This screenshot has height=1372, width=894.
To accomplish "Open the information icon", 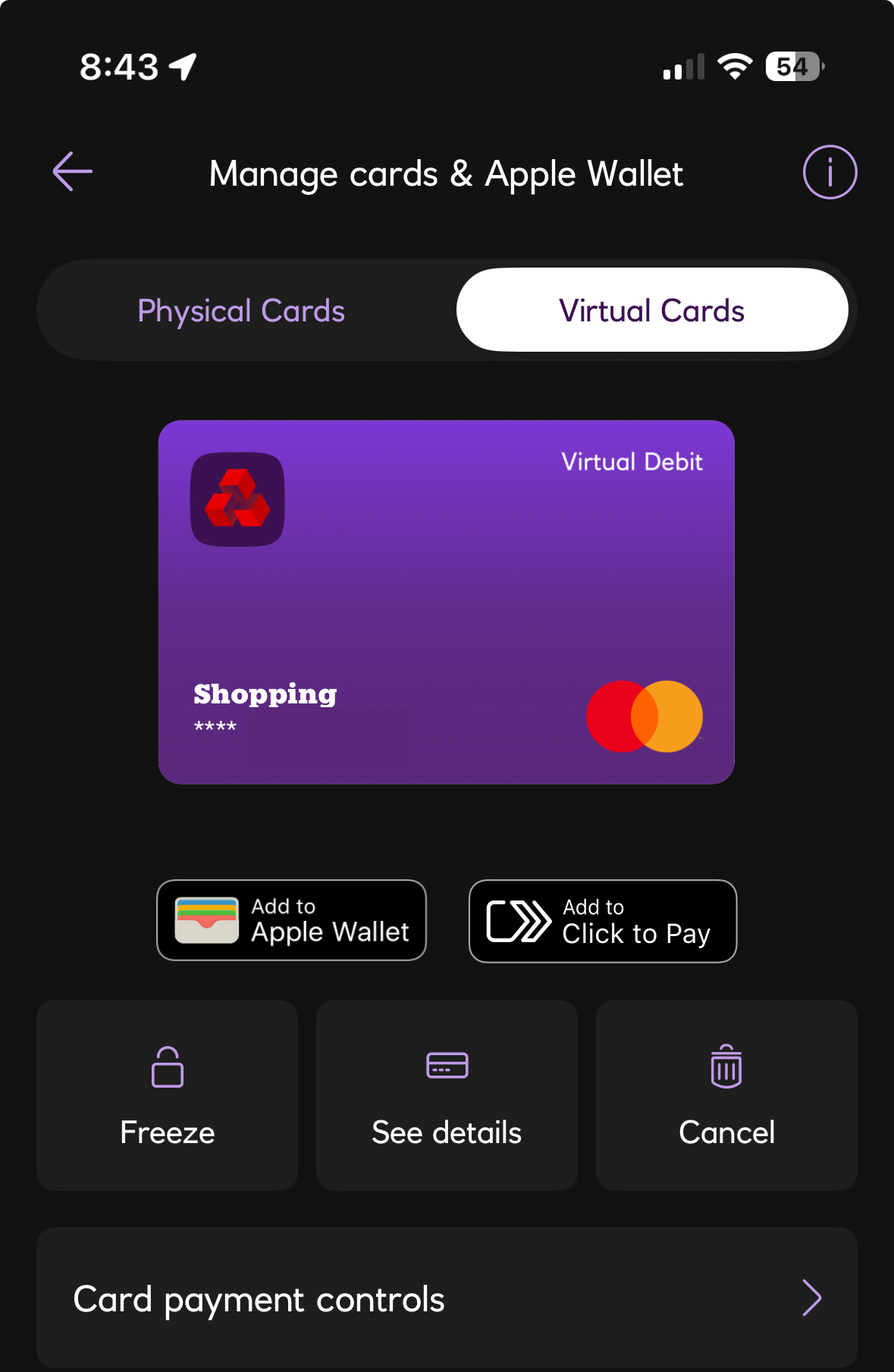I will coord(830,172).
